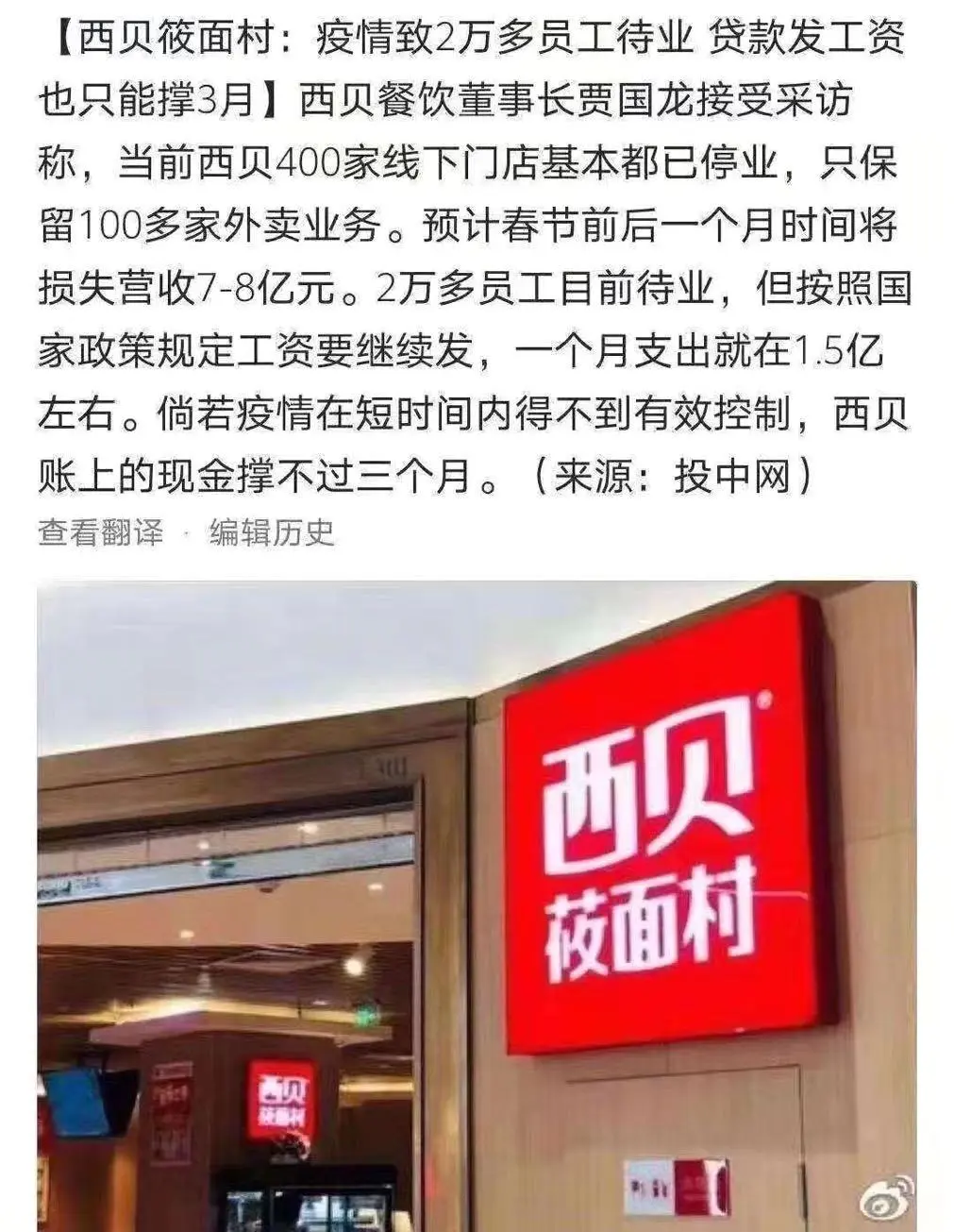Image resolution: width=954 pixels, height=1232 pixels.
Task: Open the 西贝莜面村 storefront photo
Action: (x=477, y=904)
